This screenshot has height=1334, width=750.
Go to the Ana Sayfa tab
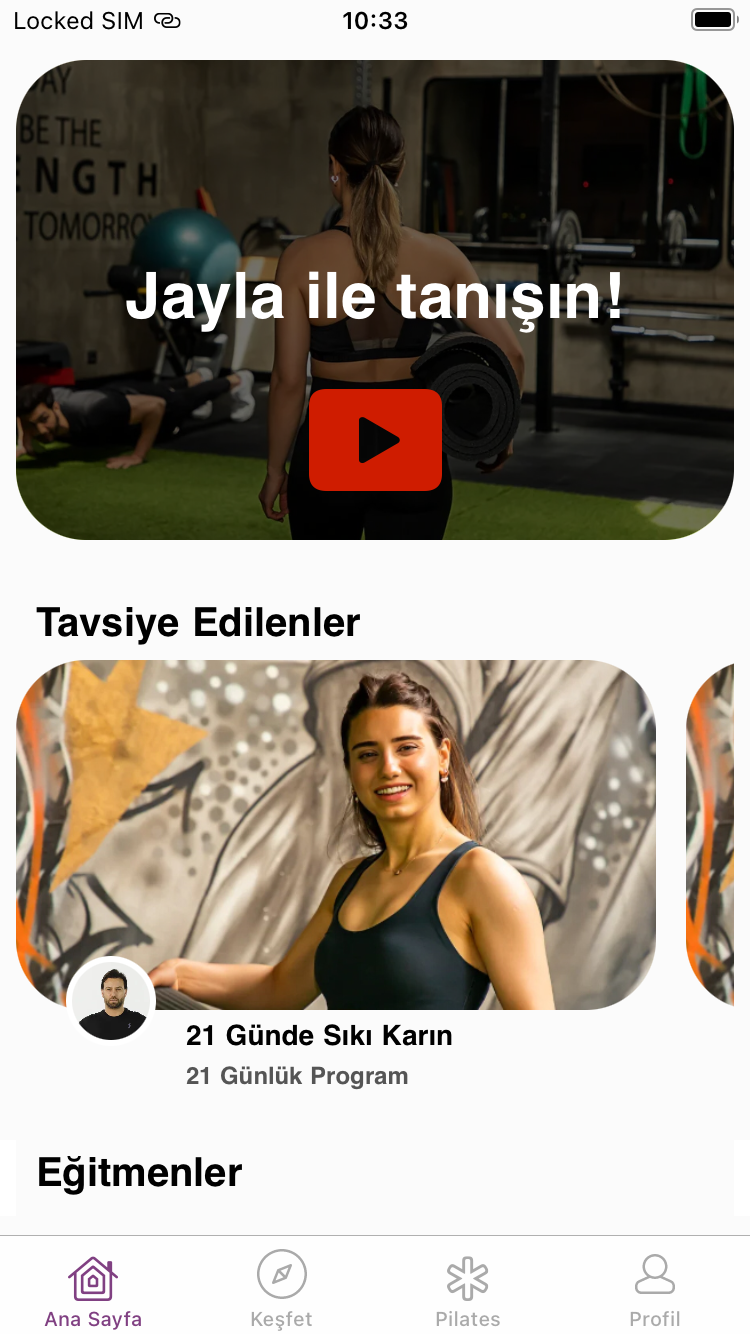point(93,1291)
